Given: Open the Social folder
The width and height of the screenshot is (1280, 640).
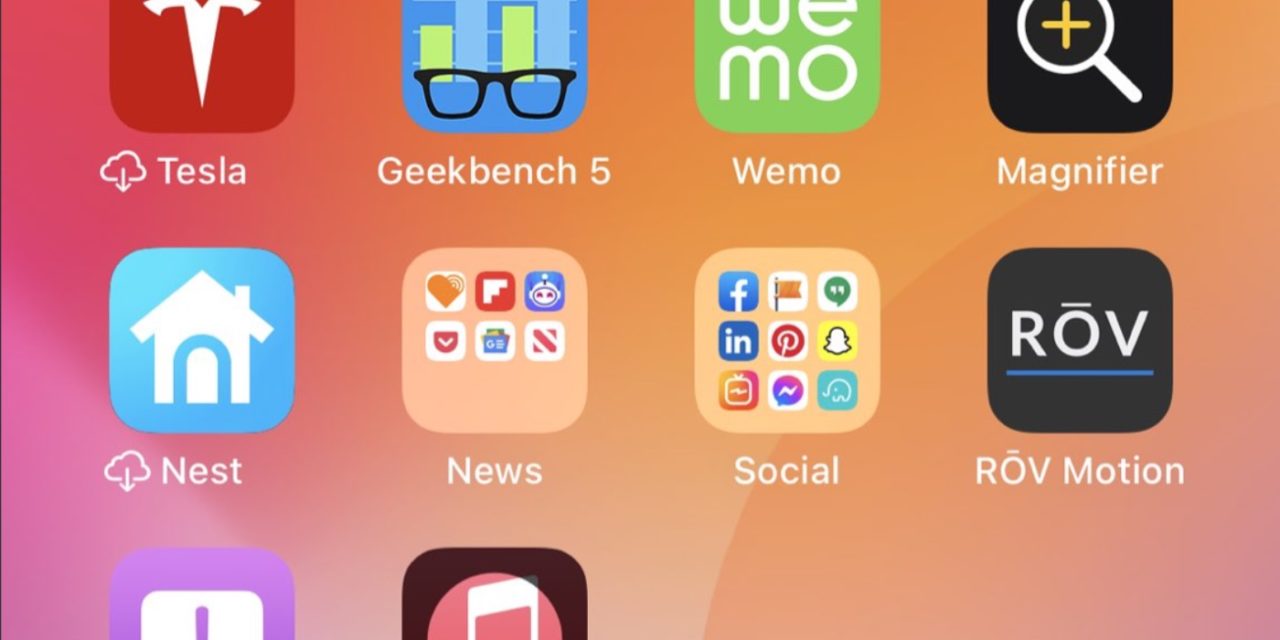Looking at the screenshot, I should pyautogui.click(x=787, y=340).
